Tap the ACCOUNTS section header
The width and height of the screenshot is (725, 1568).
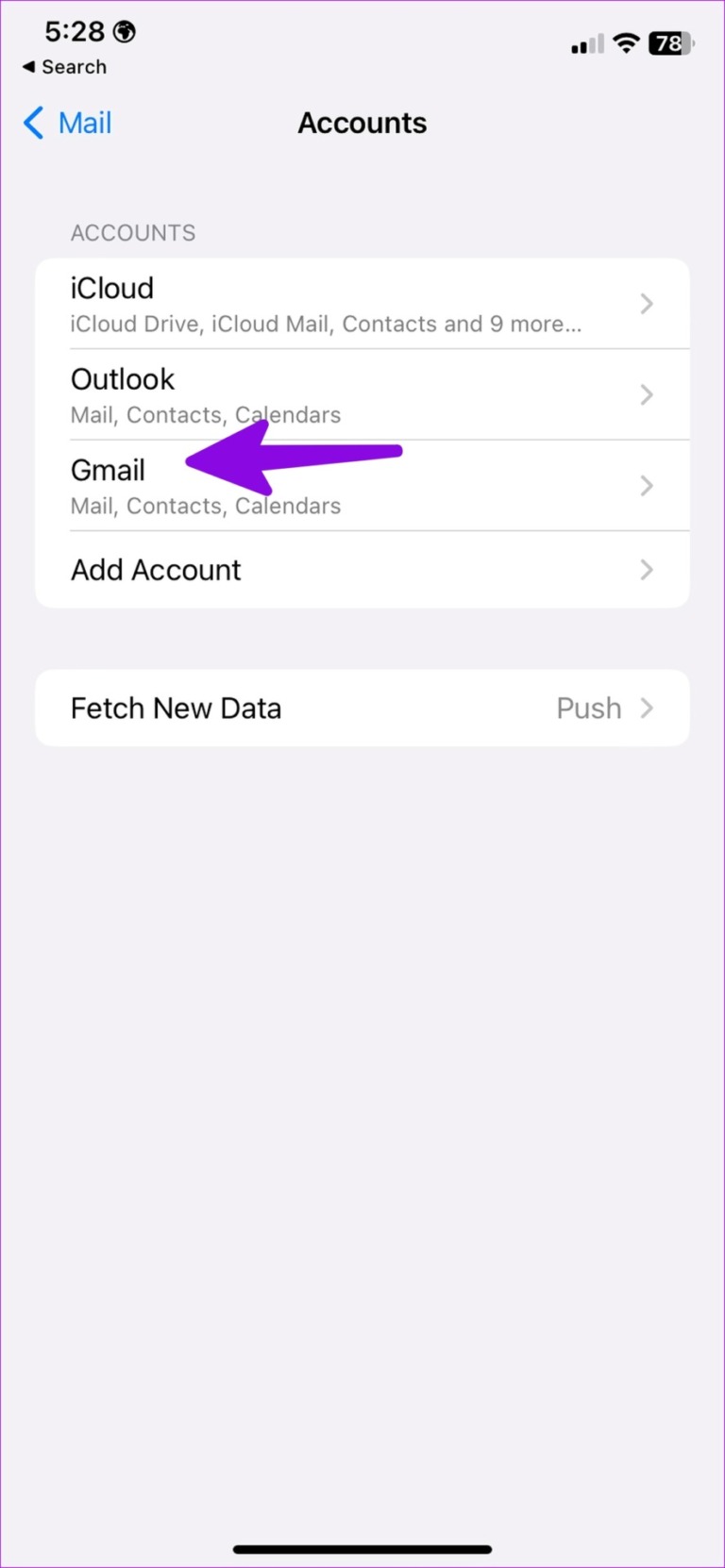132,232
